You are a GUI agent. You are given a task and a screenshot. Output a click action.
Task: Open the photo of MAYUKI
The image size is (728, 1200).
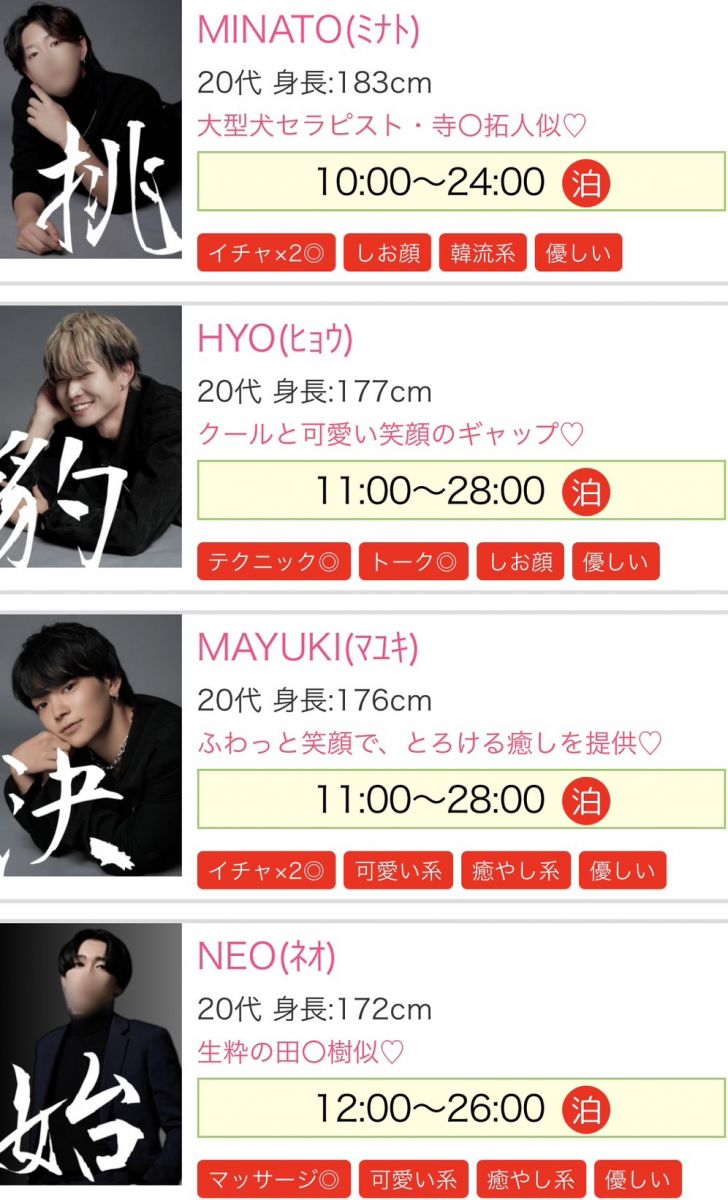[90, 746]
